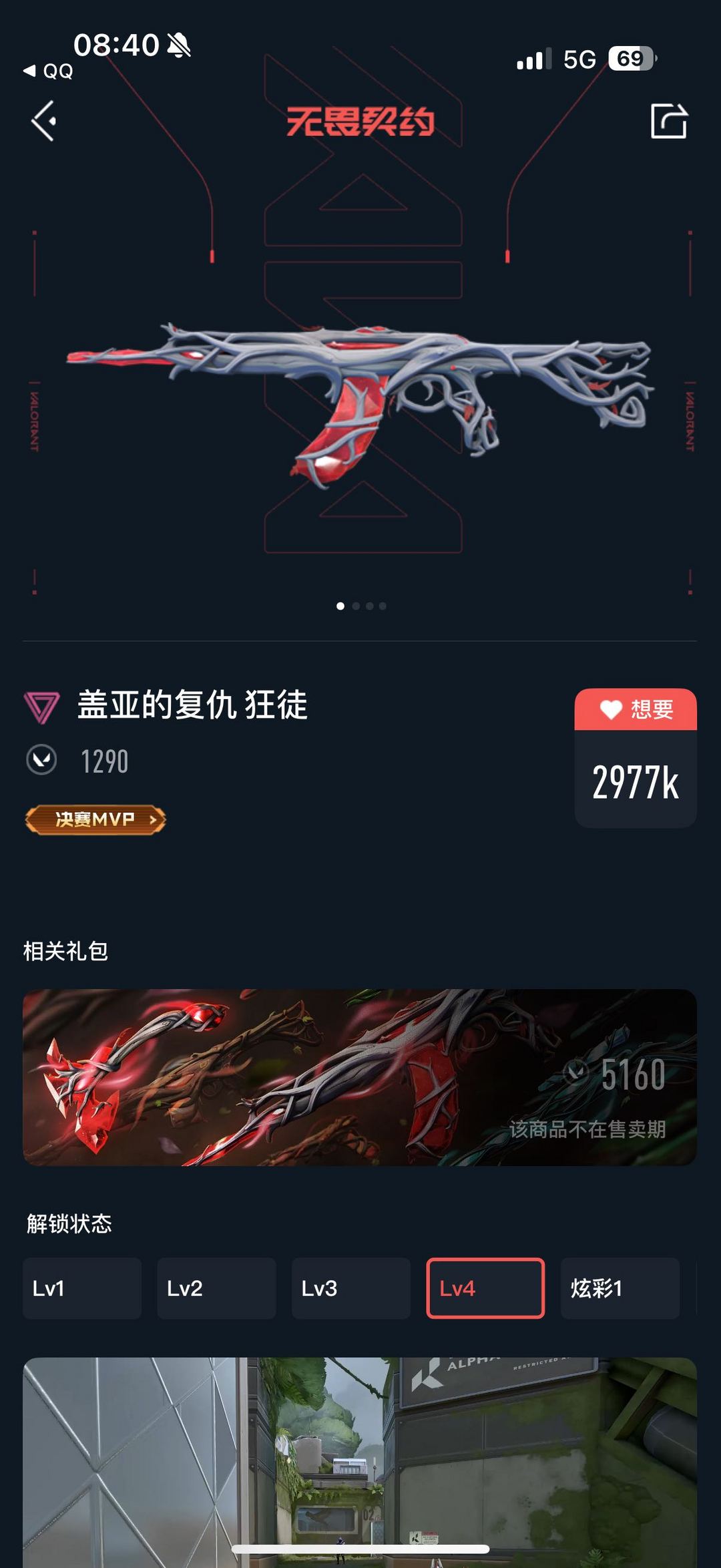Screen dimensions: 721x1568
Task: Open the 决赛MVP badge
Action: pos(95,819)
